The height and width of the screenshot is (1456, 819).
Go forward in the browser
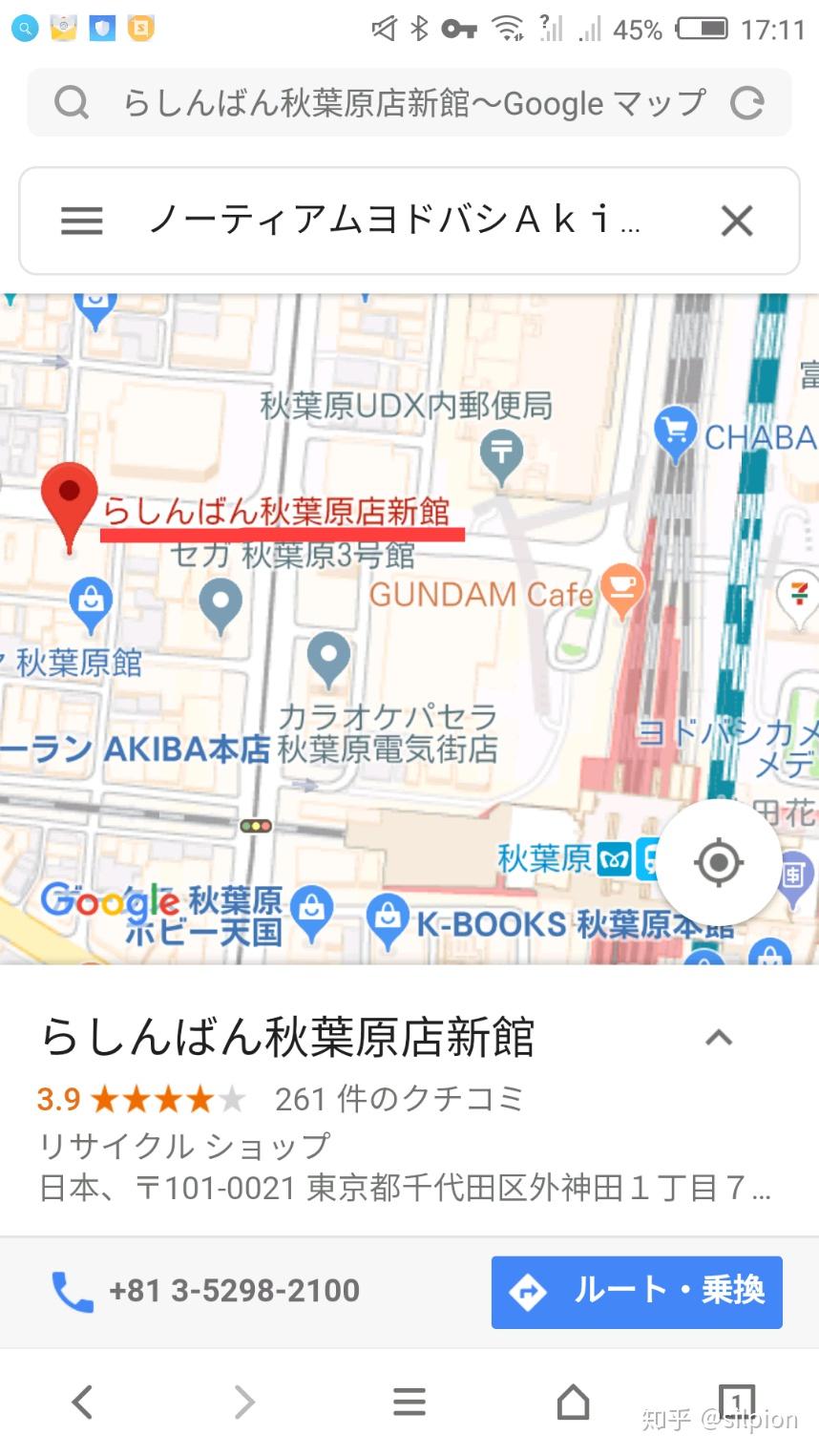point(245,1402)
